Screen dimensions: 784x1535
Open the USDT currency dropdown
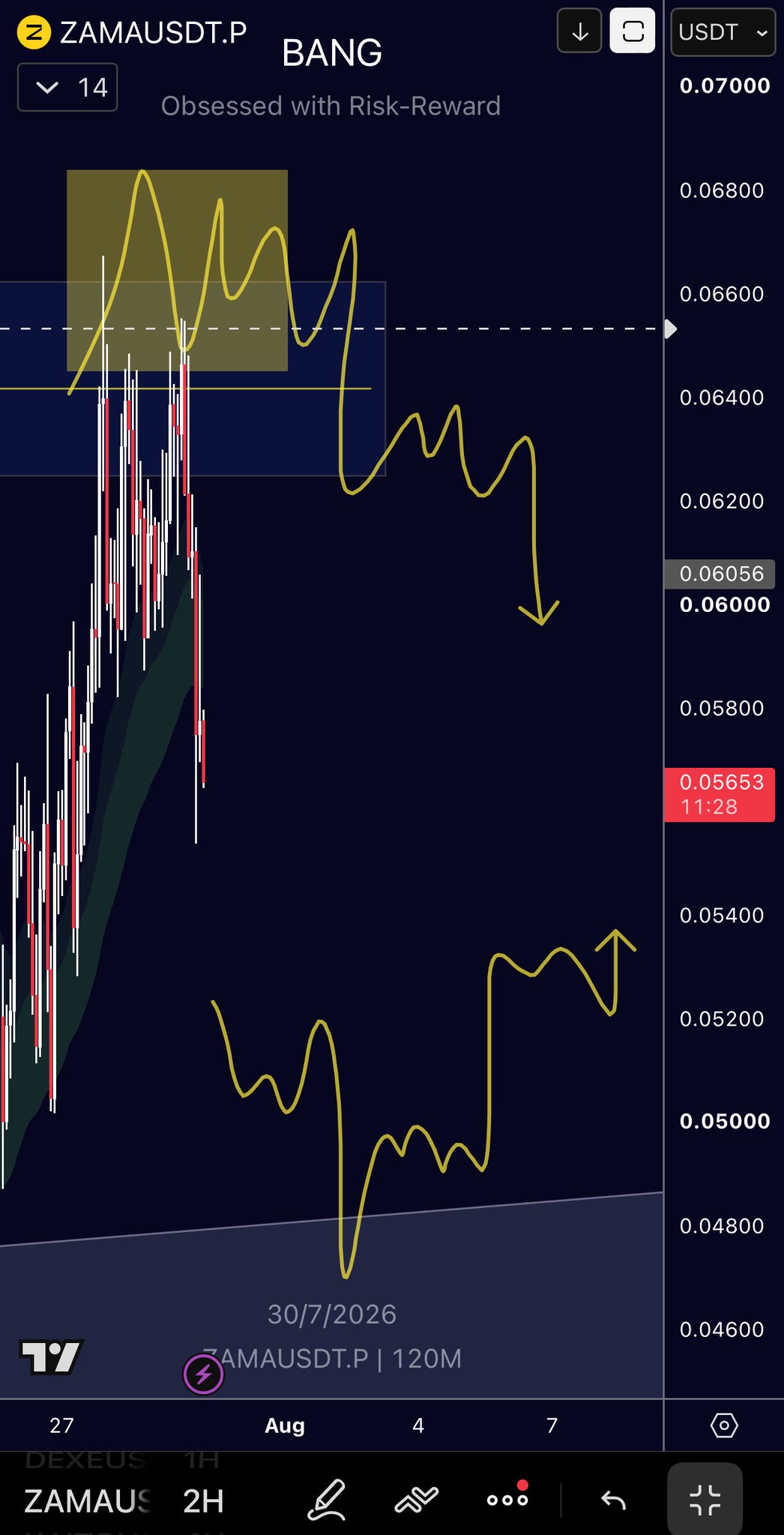[723, 32]
